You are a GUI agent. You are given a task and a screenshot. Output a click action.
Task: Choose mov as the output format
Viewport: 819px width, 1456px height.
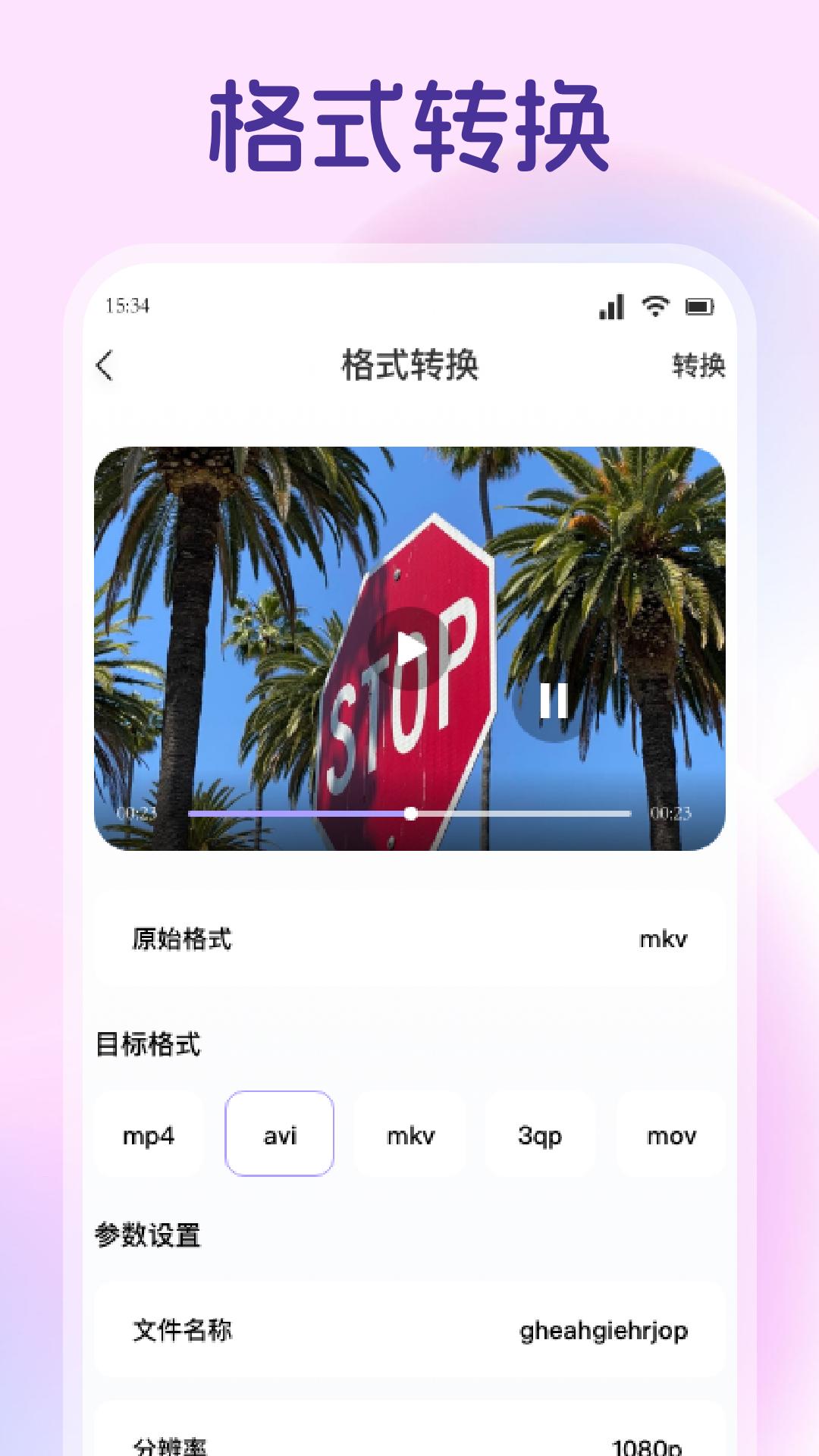click(671, 1134)
